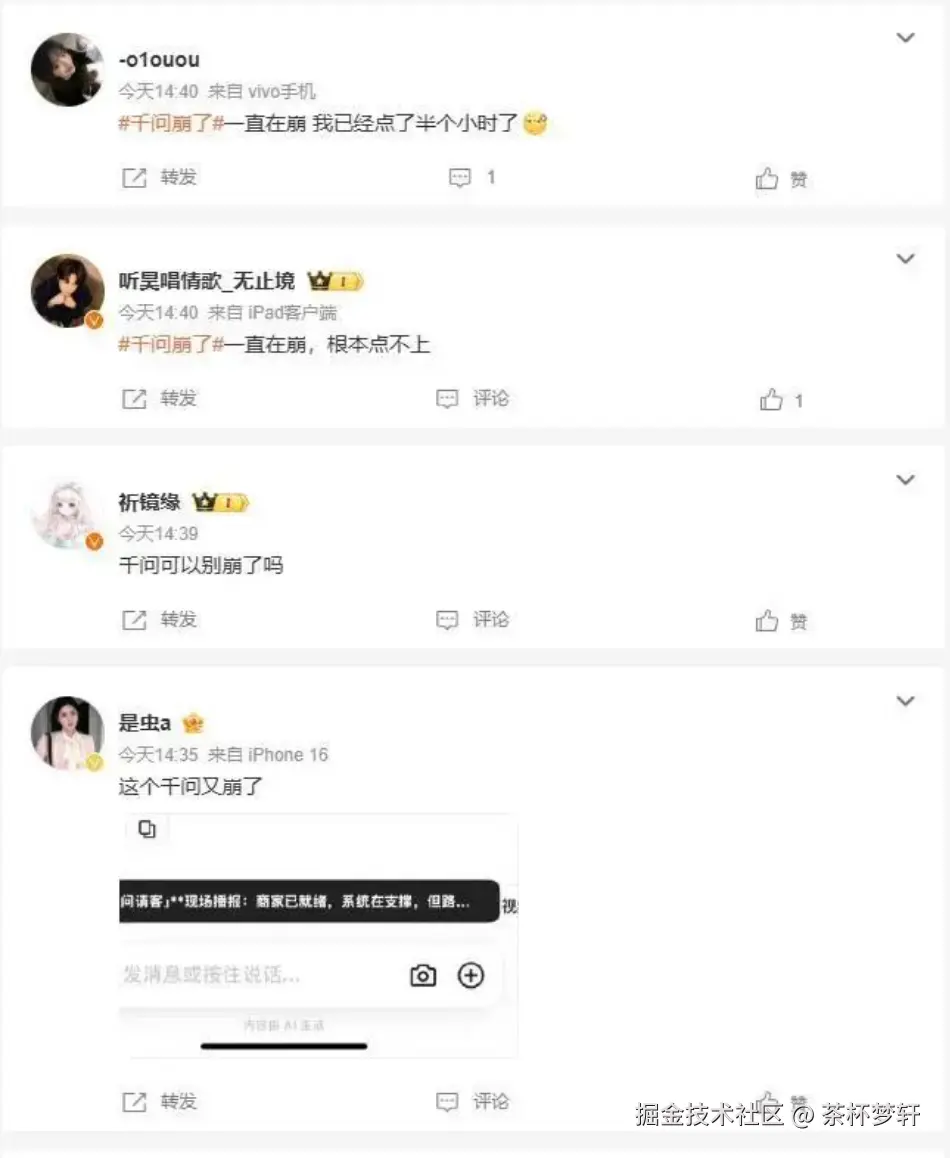Repost the post by 是虫a
This screenshot has height=1158, width=950.
[160, 1102]
